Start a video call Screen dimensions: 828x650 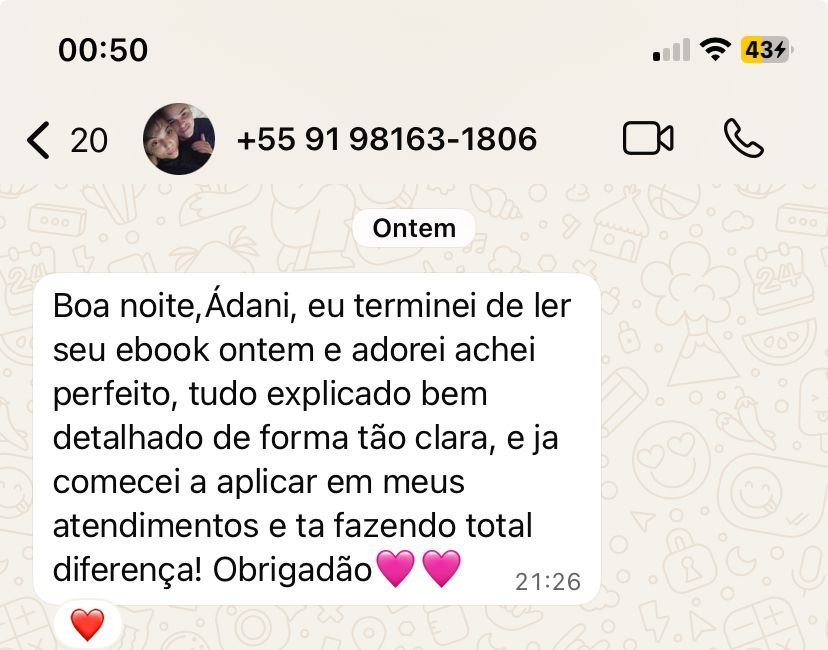[x=648, y=139]
